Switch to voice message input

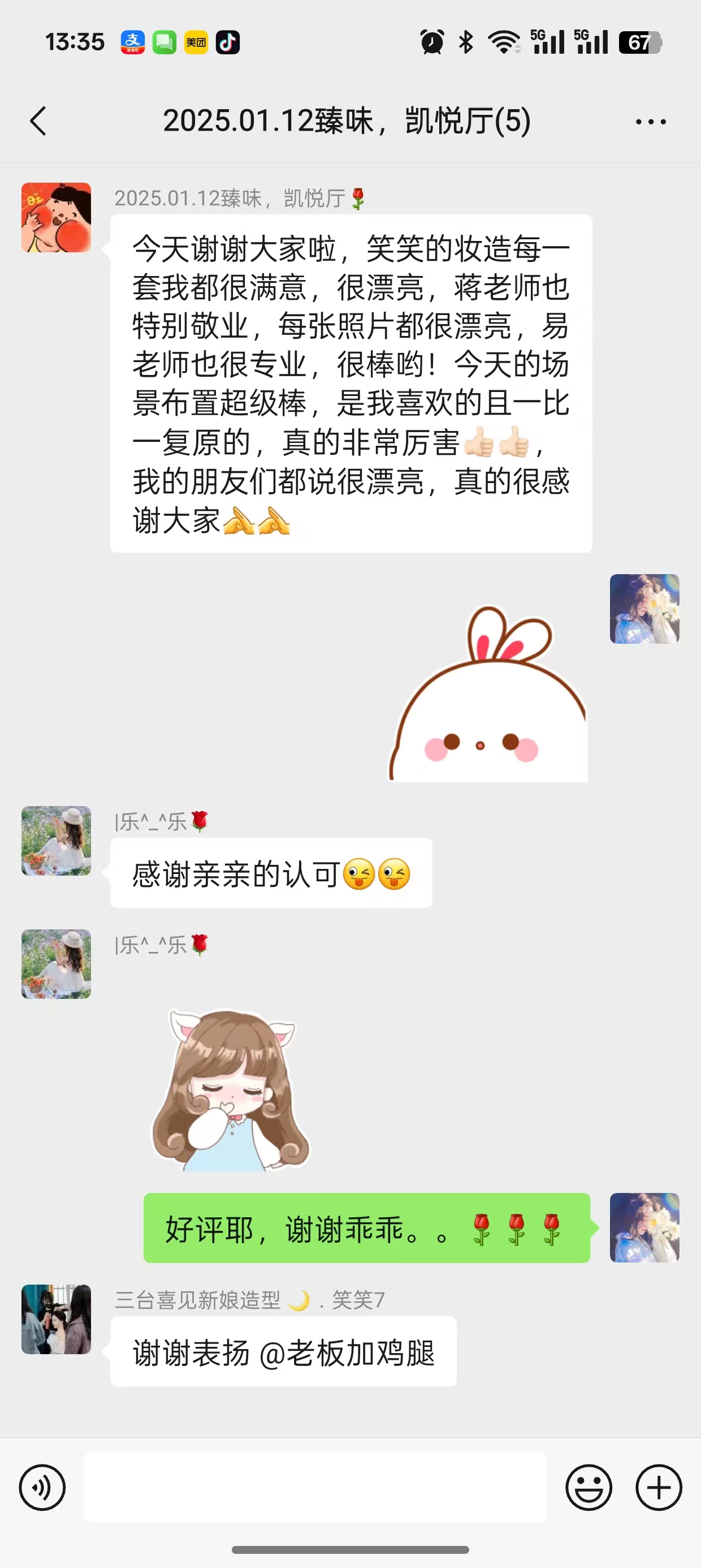[x=42, y=1488]
